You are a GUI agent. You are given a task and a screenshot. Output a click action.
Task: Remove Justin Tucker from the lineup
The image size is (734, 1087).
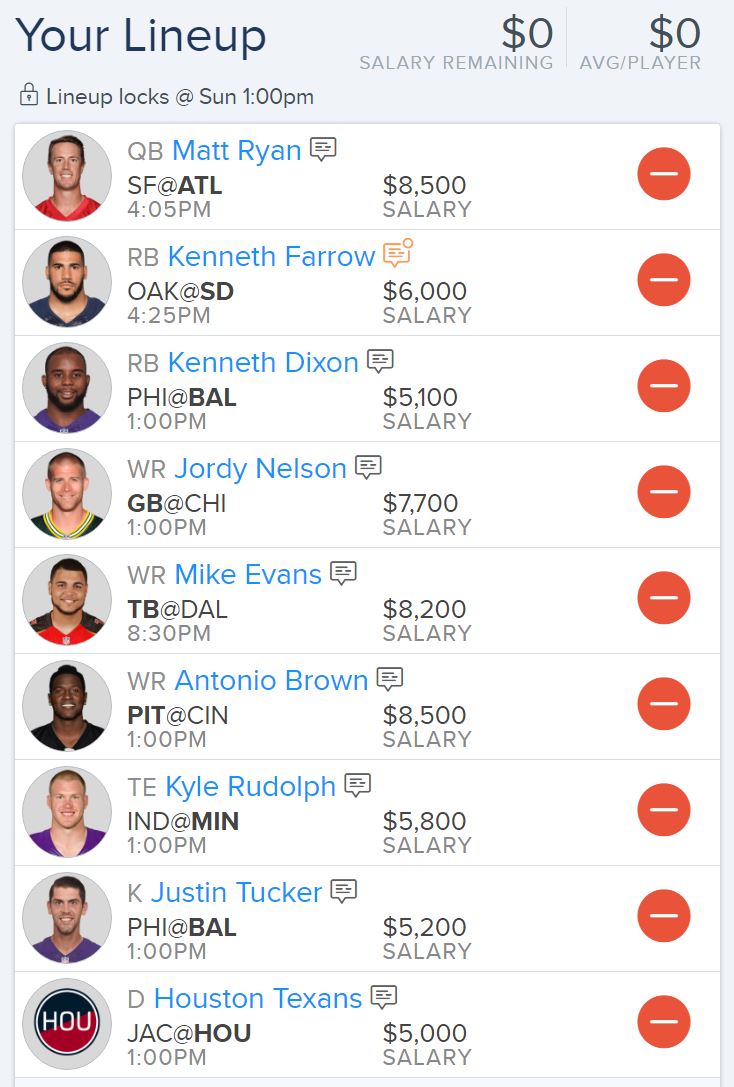[x=663, y=916]
